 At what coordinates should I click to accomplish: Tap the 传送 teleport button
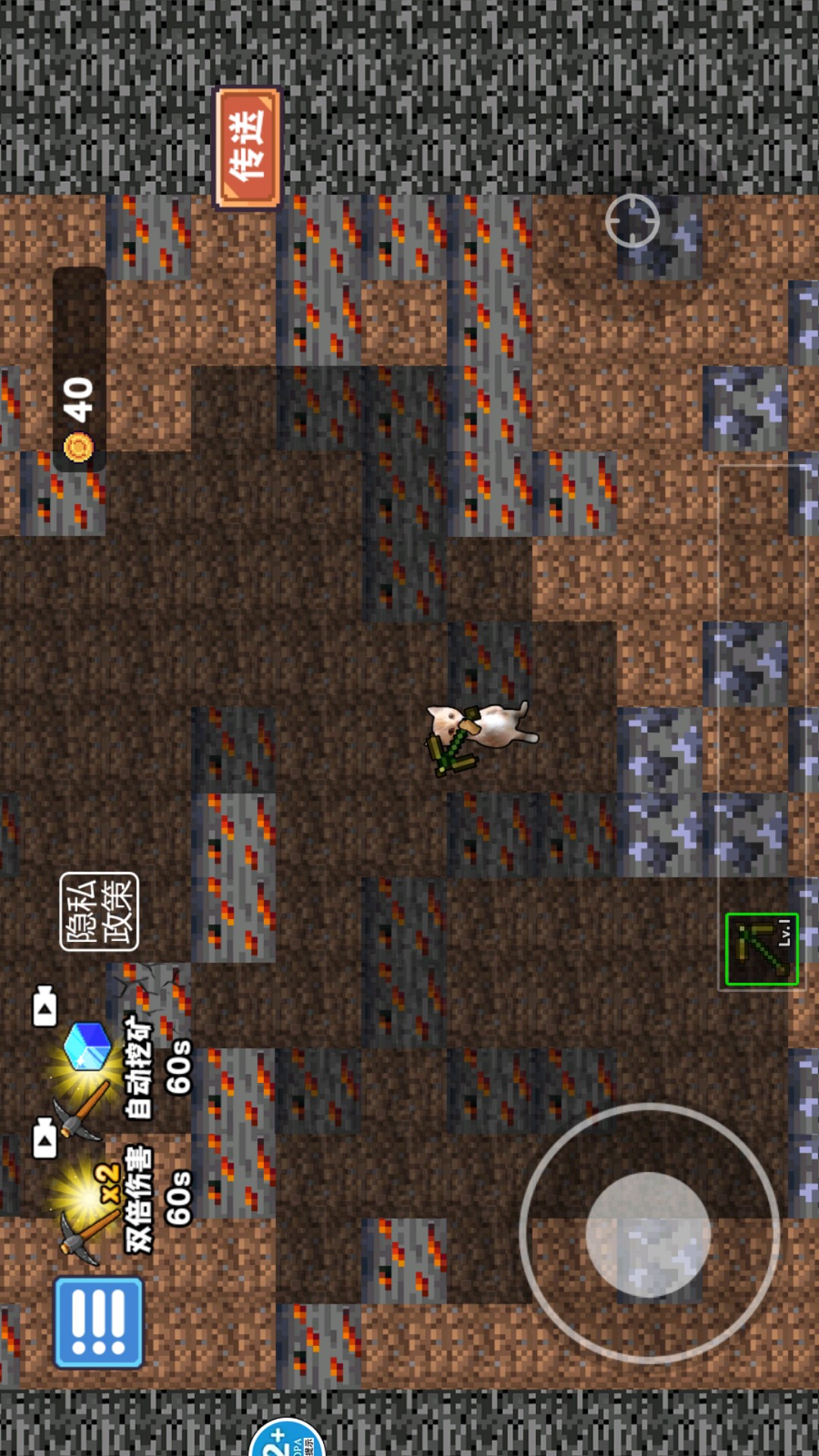coord(248,148)
